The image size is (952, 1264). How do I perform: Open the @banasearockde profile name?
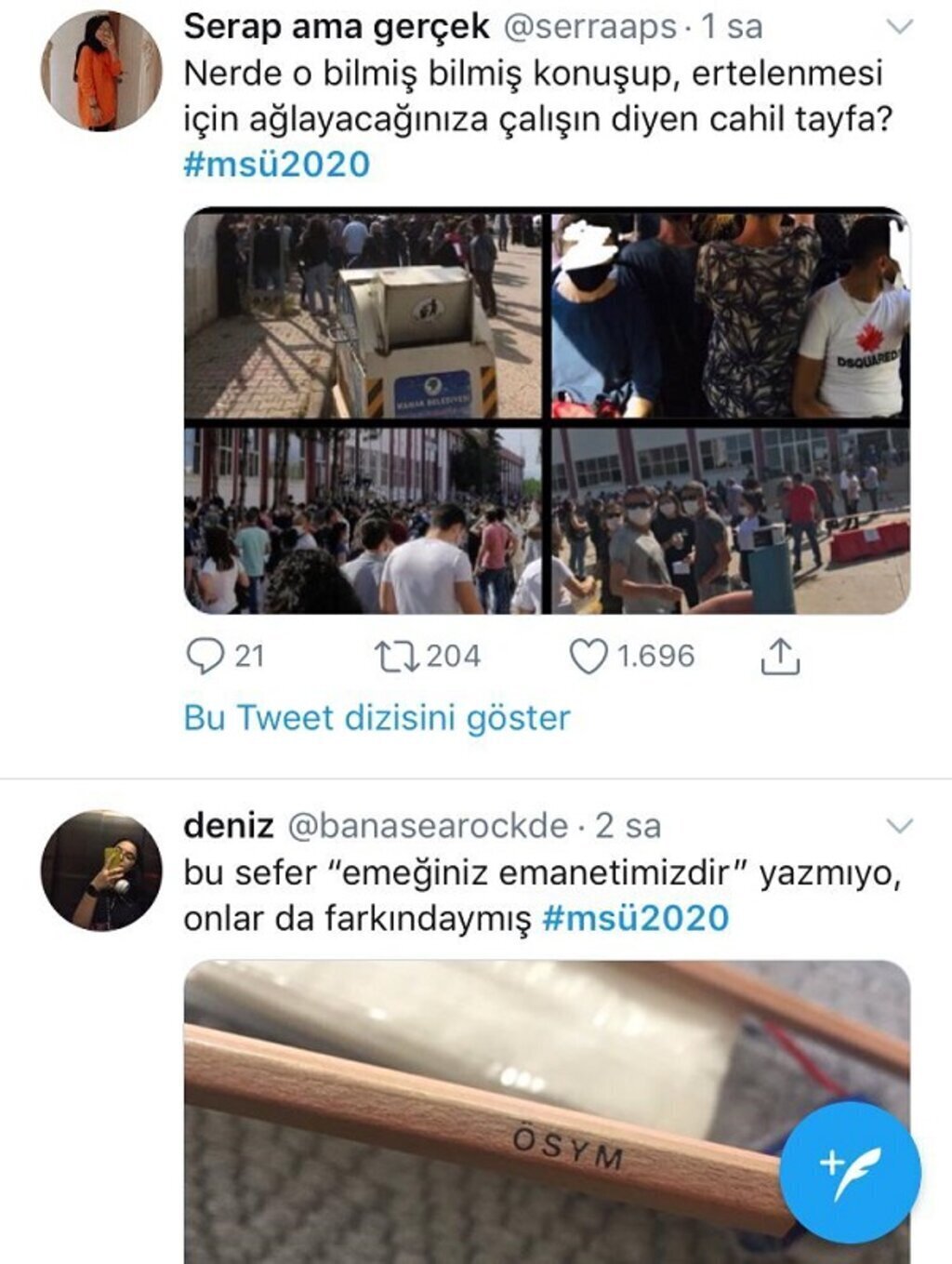tap(428, 825)
